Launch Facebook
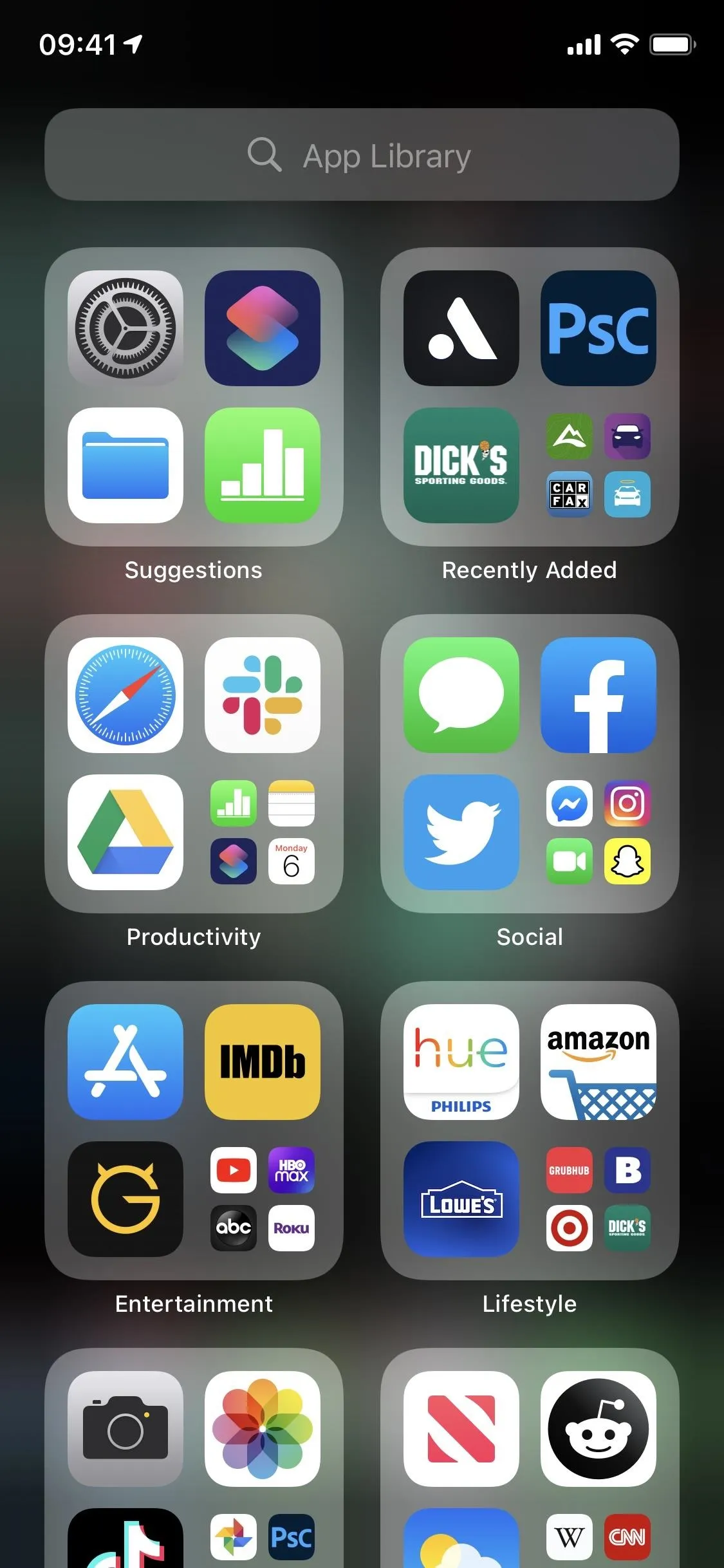 599,695
